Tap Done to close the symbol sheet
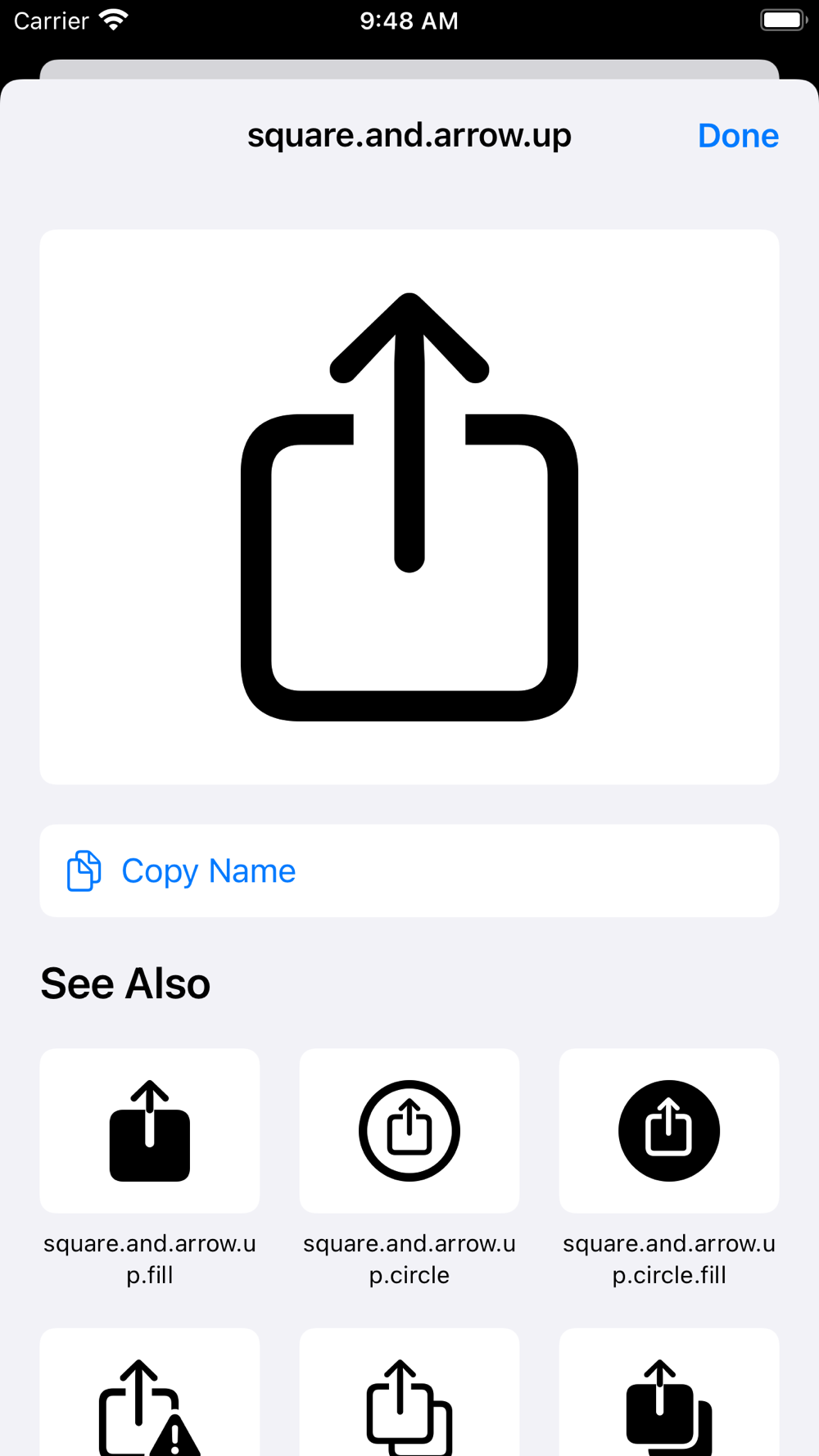Image resolution: width=819 pixels, height=1456 pixels. [738, 135]
